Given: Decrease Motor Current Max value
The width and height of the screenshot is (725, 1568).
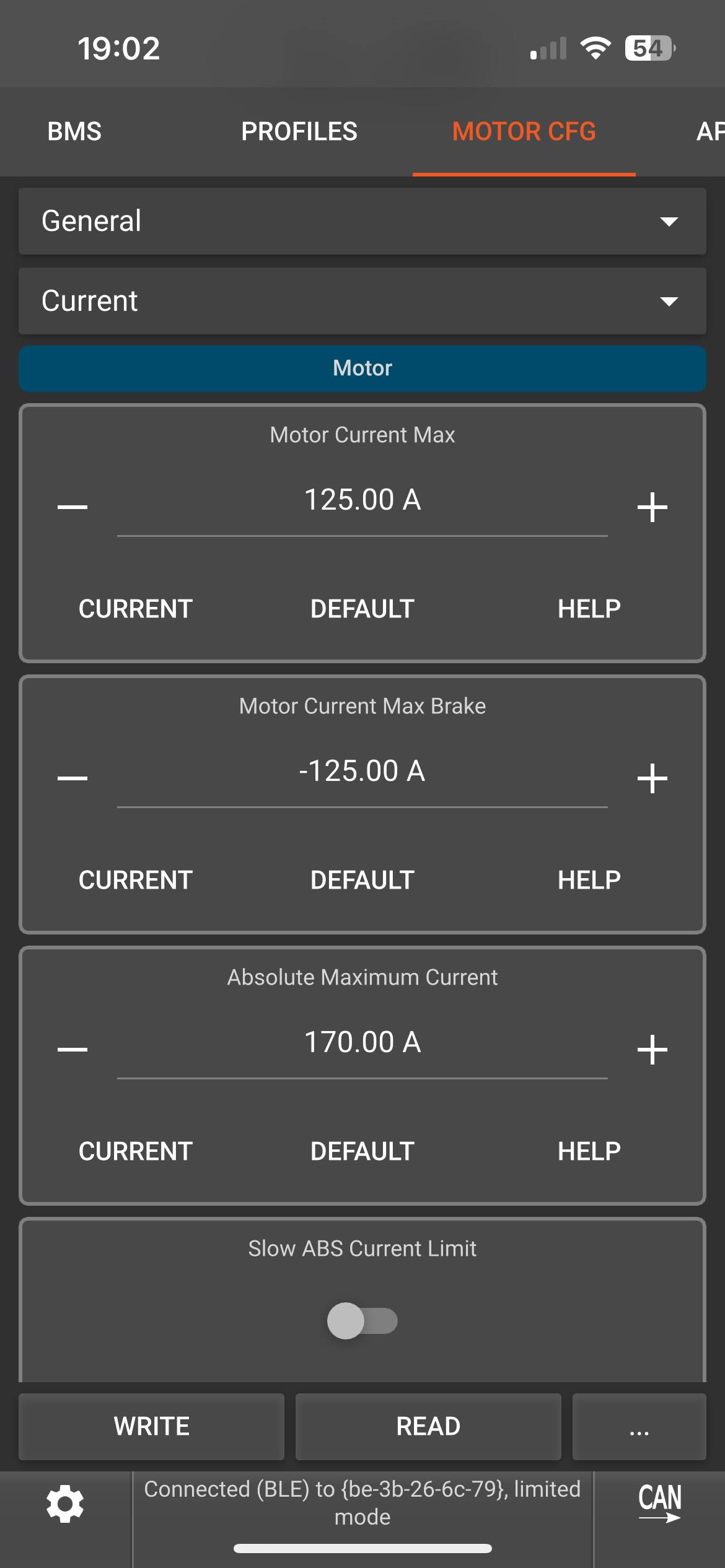Looking at the screenshot, I should coord(72,507).
